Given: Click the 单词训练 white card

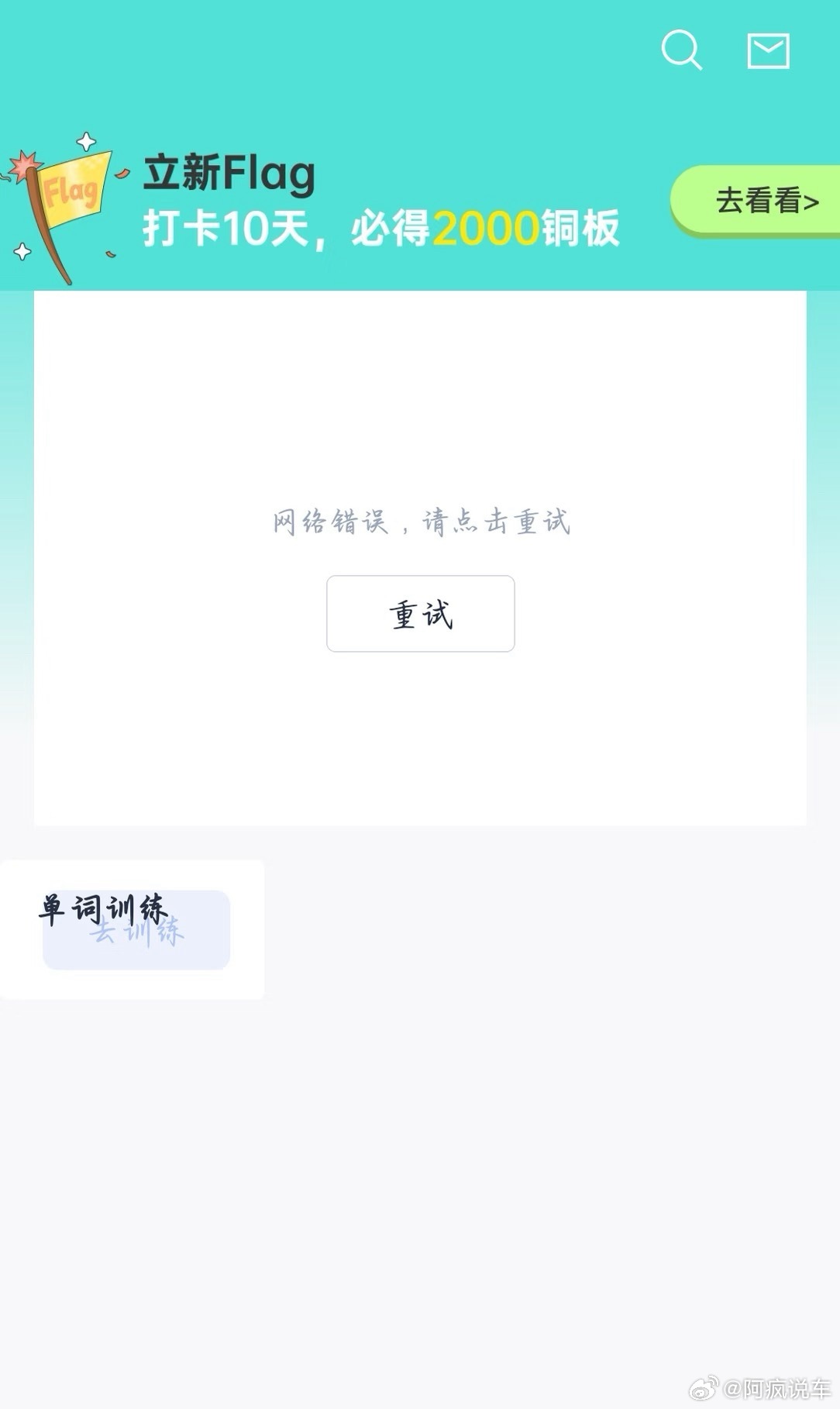Looking at the screenshot, I should (132, 928).
